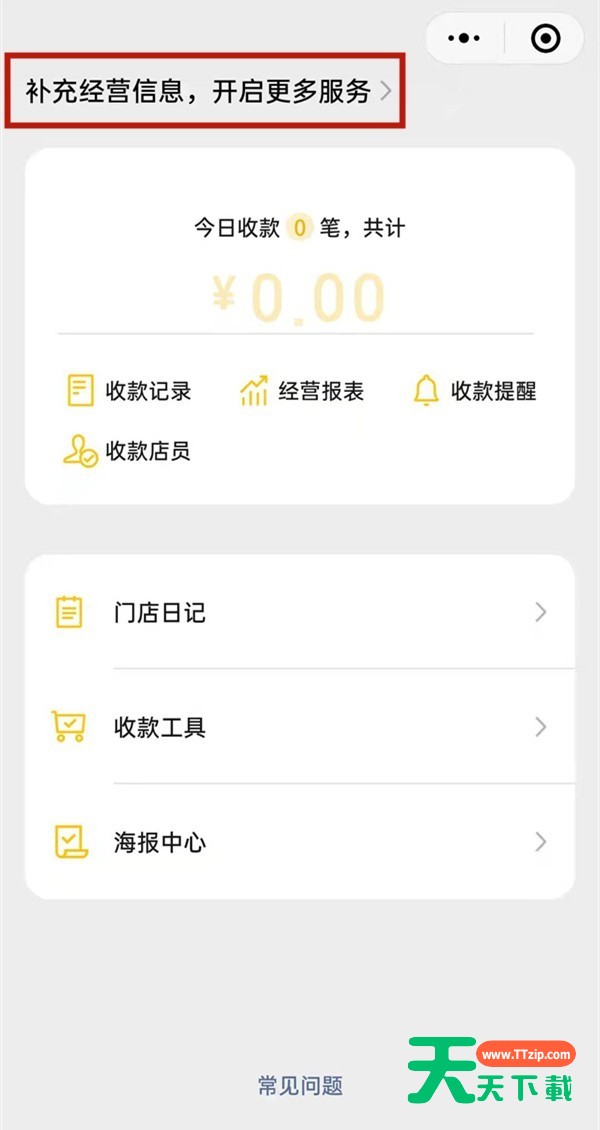The width and height of the screenshot is (600, 1130).
Task: View 收款记录 payment records
Action: coord(128,391)
